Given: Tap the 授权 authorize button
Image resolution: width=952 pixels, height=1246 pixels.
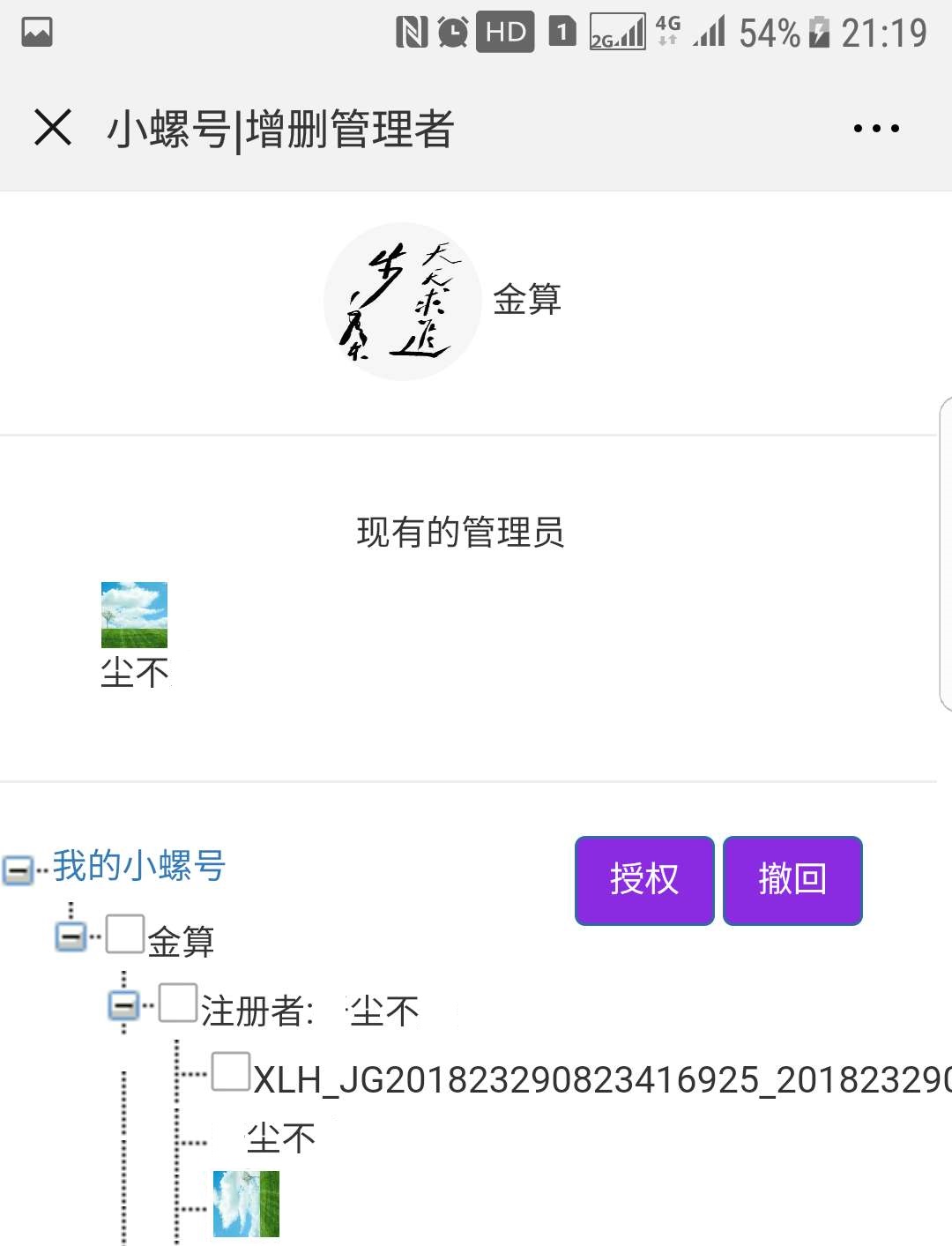Looking at the screenshot, I should (x=644, y=880).
